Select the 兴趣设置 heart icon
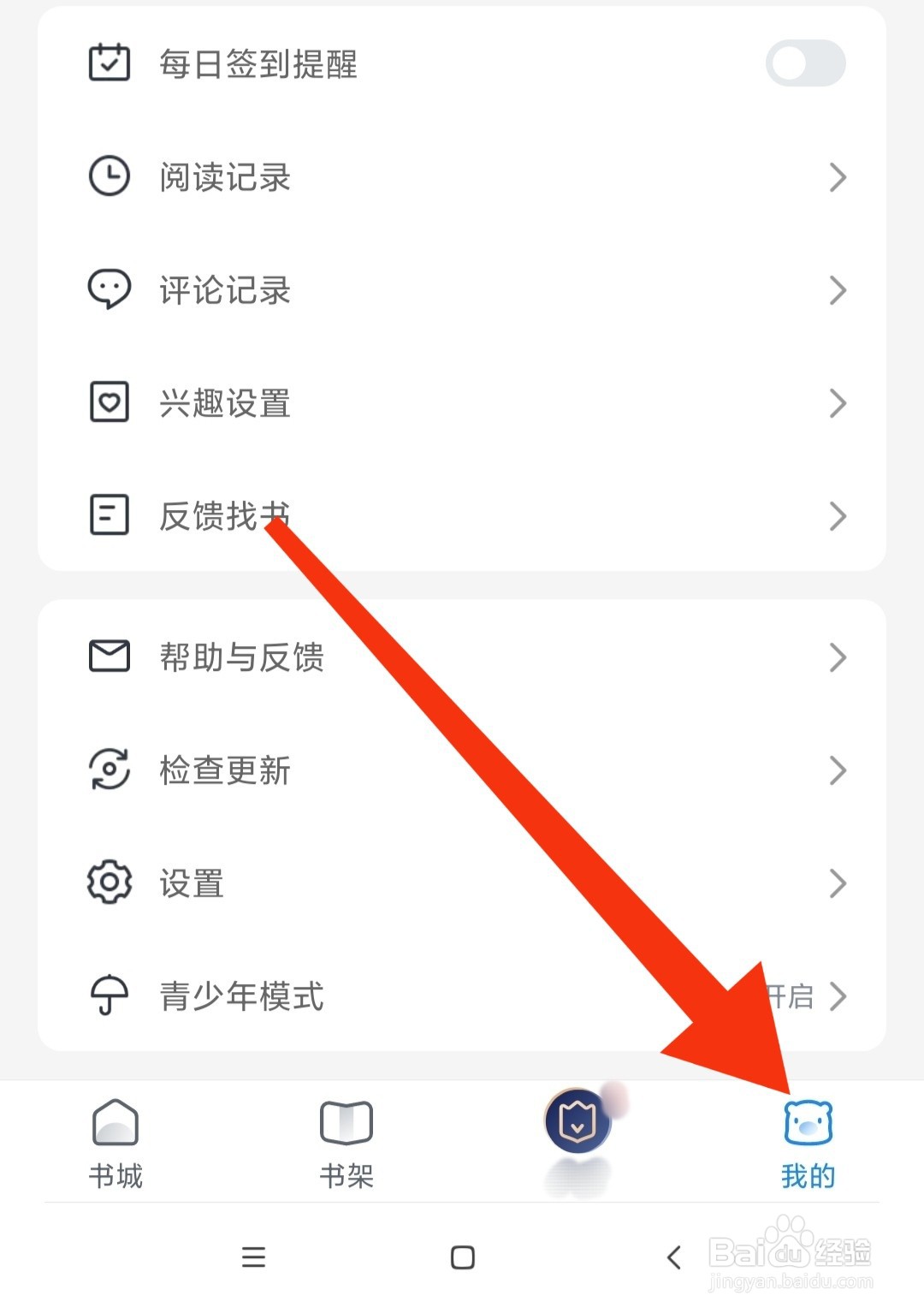The height and width of the screenshot is (1313, 924). (108, 402)
